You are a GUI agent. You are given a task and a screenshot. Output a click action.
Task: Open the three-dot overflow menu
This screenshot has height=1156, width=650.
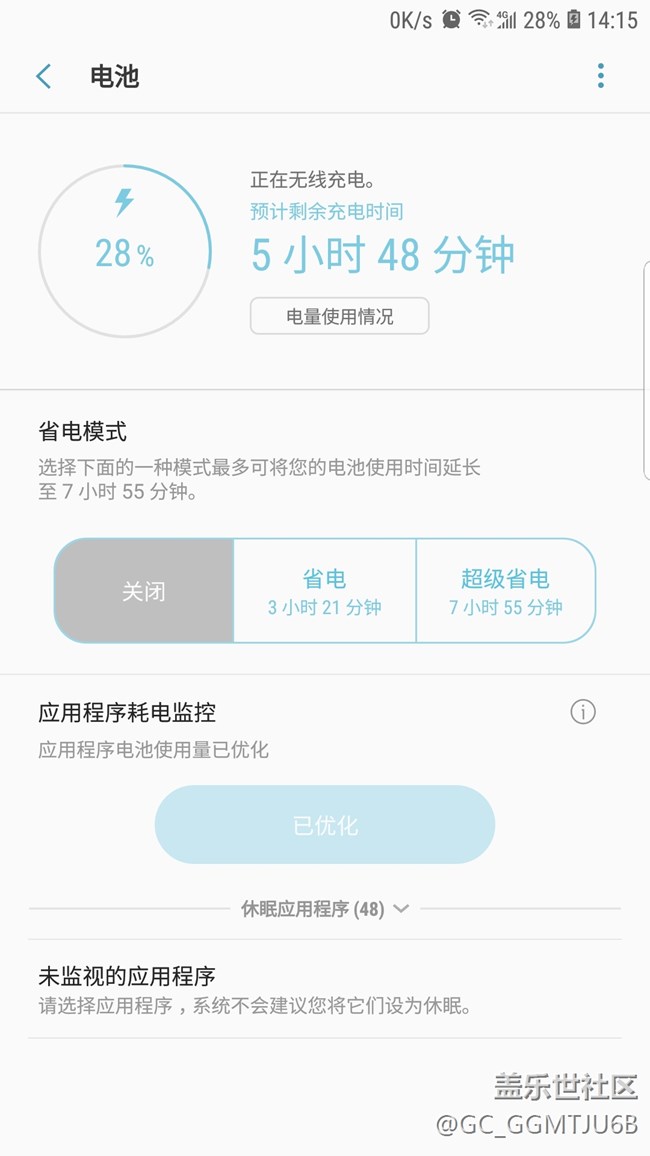pyautogui.click(x=600, y=76)
